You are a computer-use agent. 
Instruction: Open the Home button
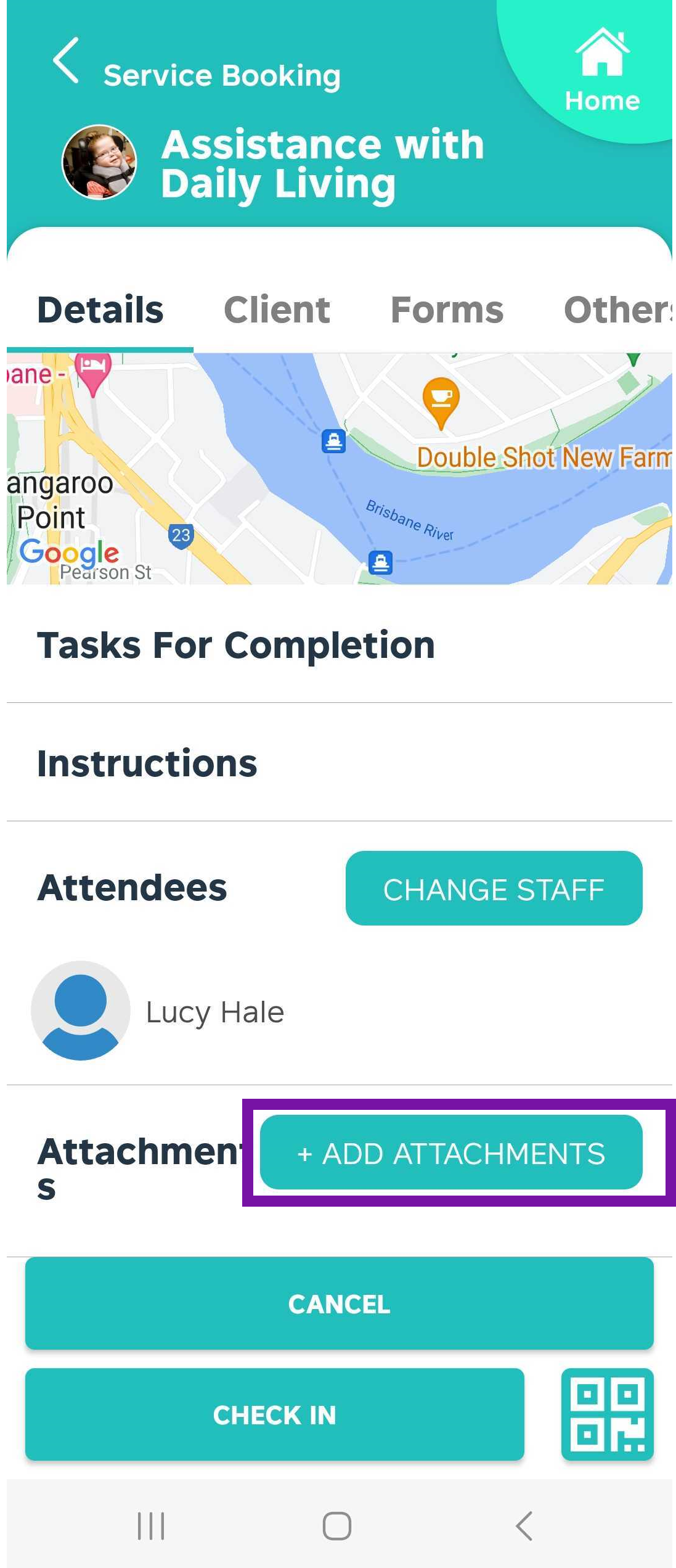coord(601,70)
